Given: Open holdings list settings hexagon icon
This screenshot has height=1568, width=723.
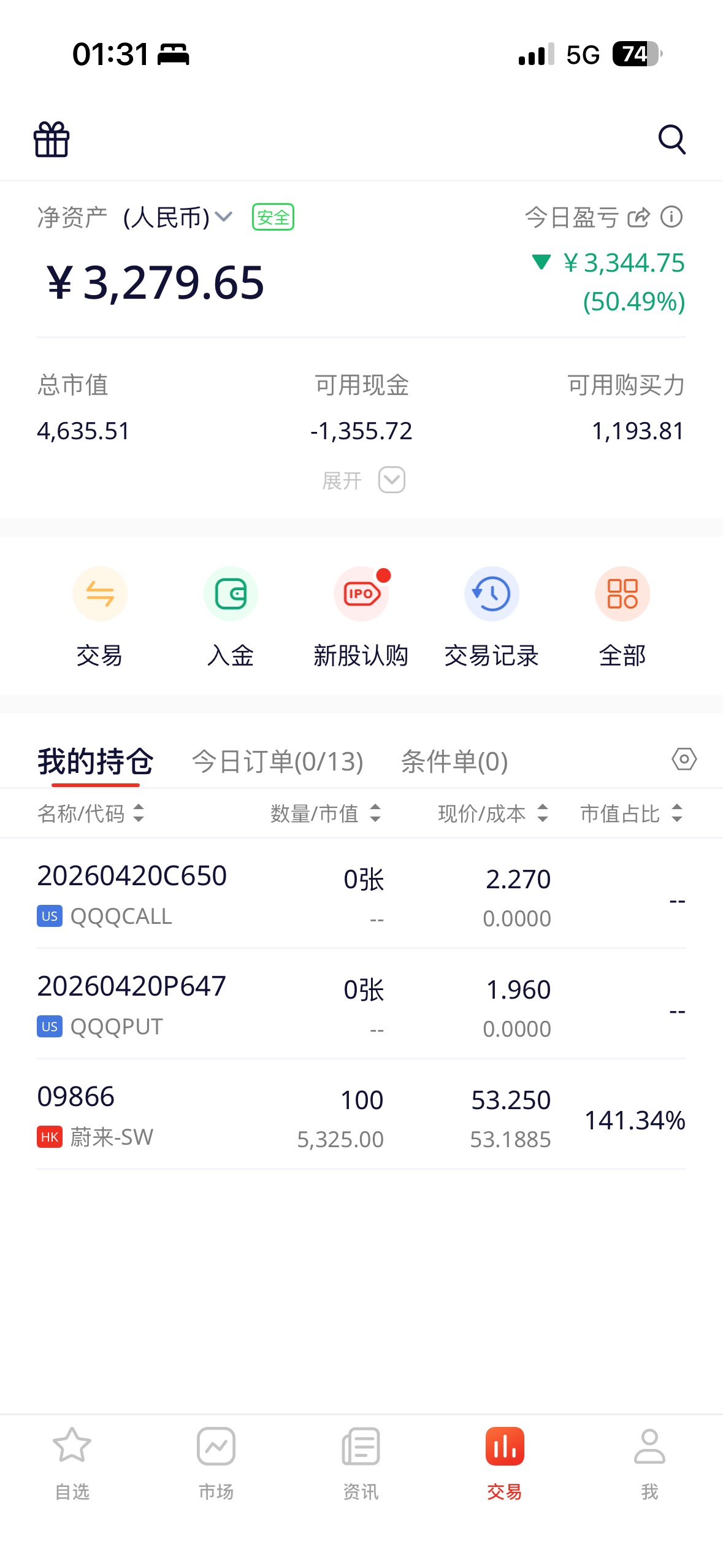Looking at the screenshot, I should pyautogui.click(x=684, y=759).
